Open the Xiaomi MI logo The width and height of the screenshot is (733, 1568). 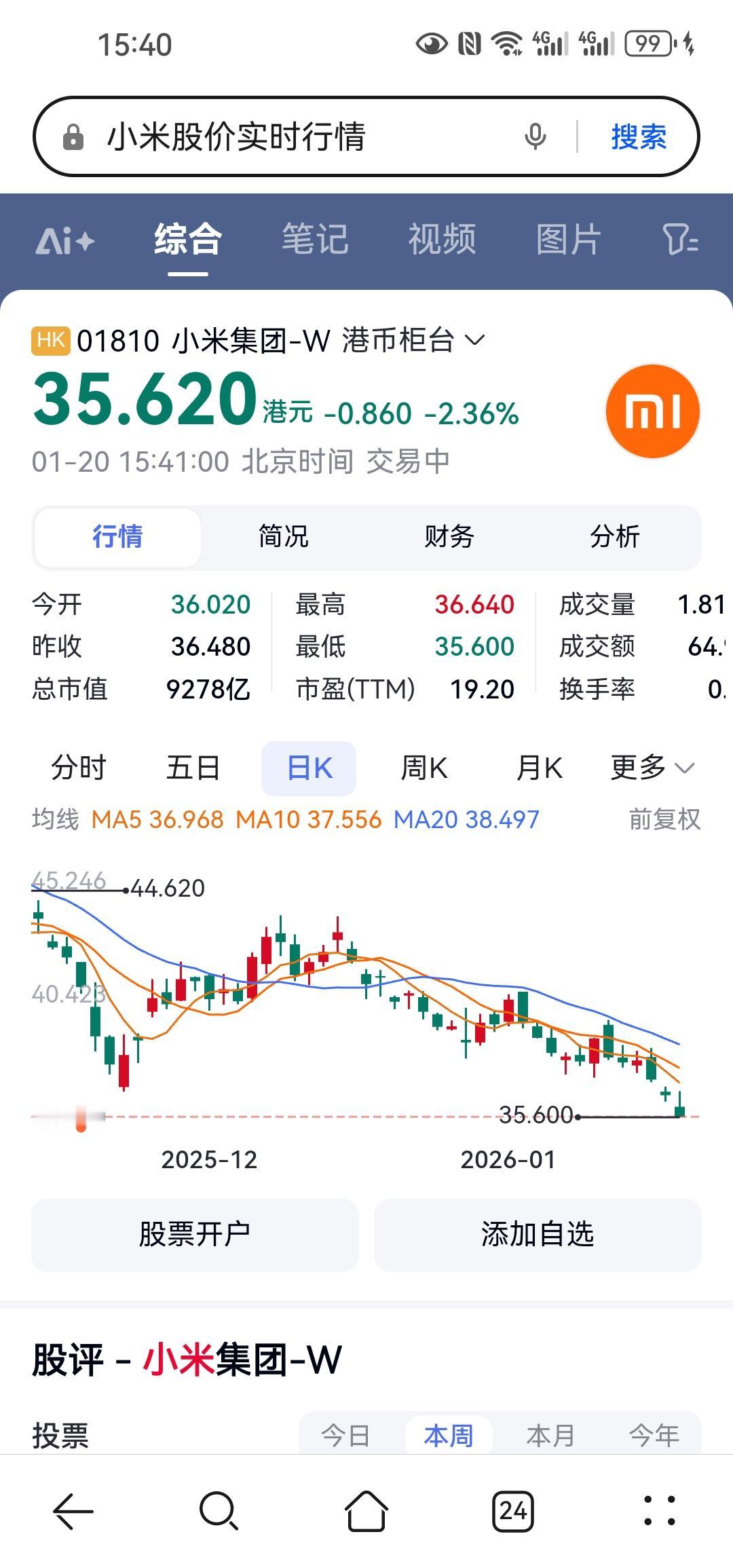pyautogui.click(x=653, y=409)
